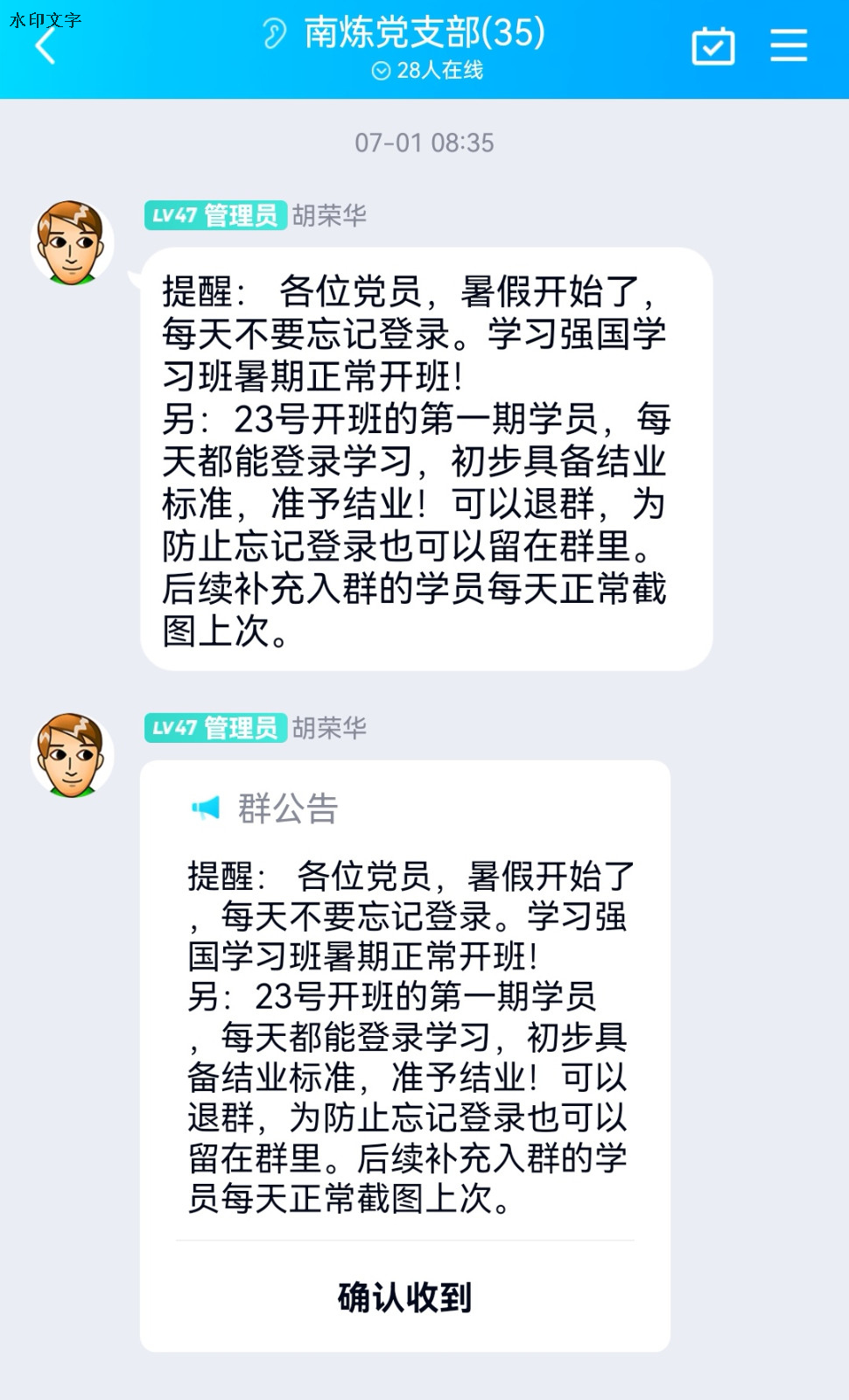
Task: Go back from the group chat
Action: [46, 46]
